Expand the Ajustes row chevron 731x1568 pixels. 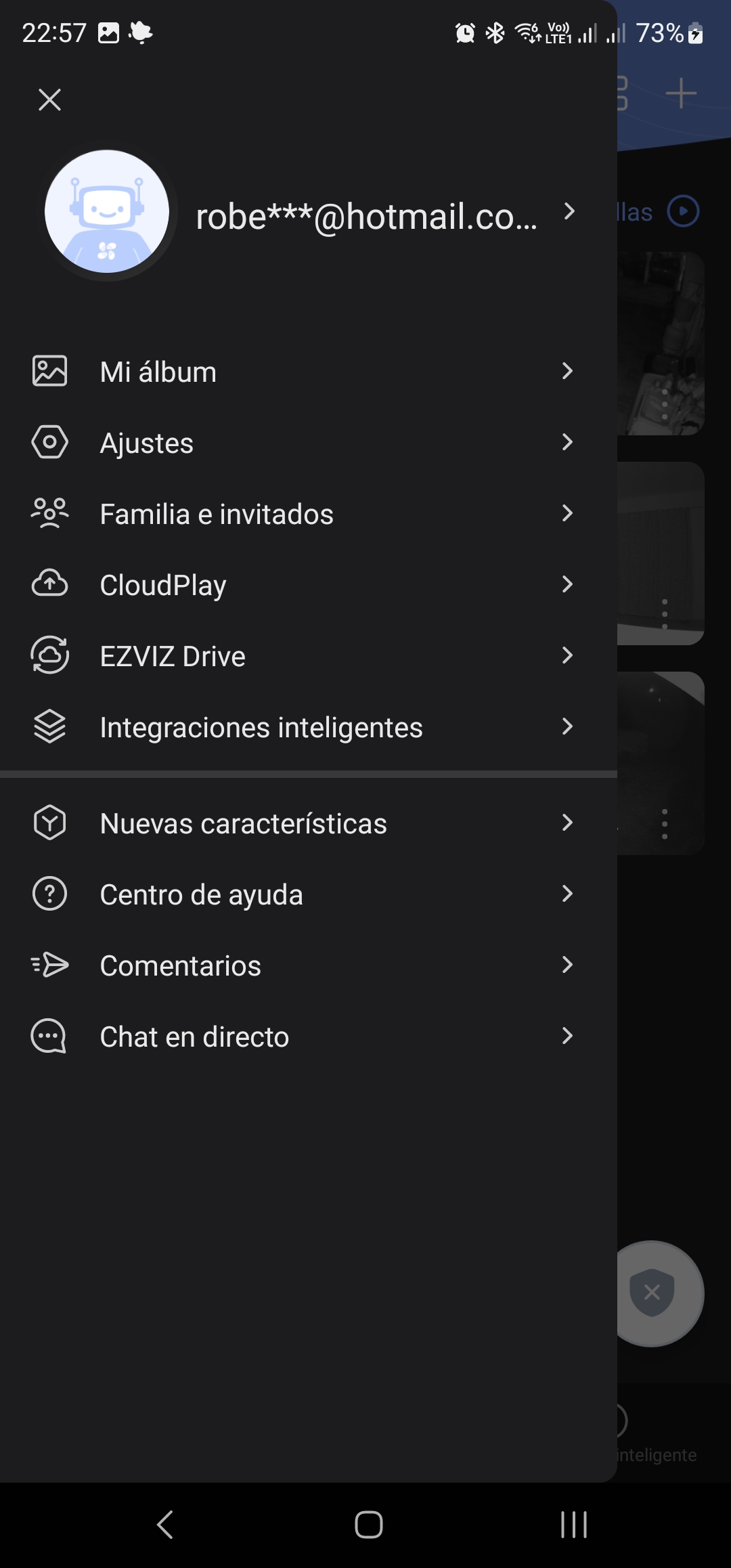point(569,442)
